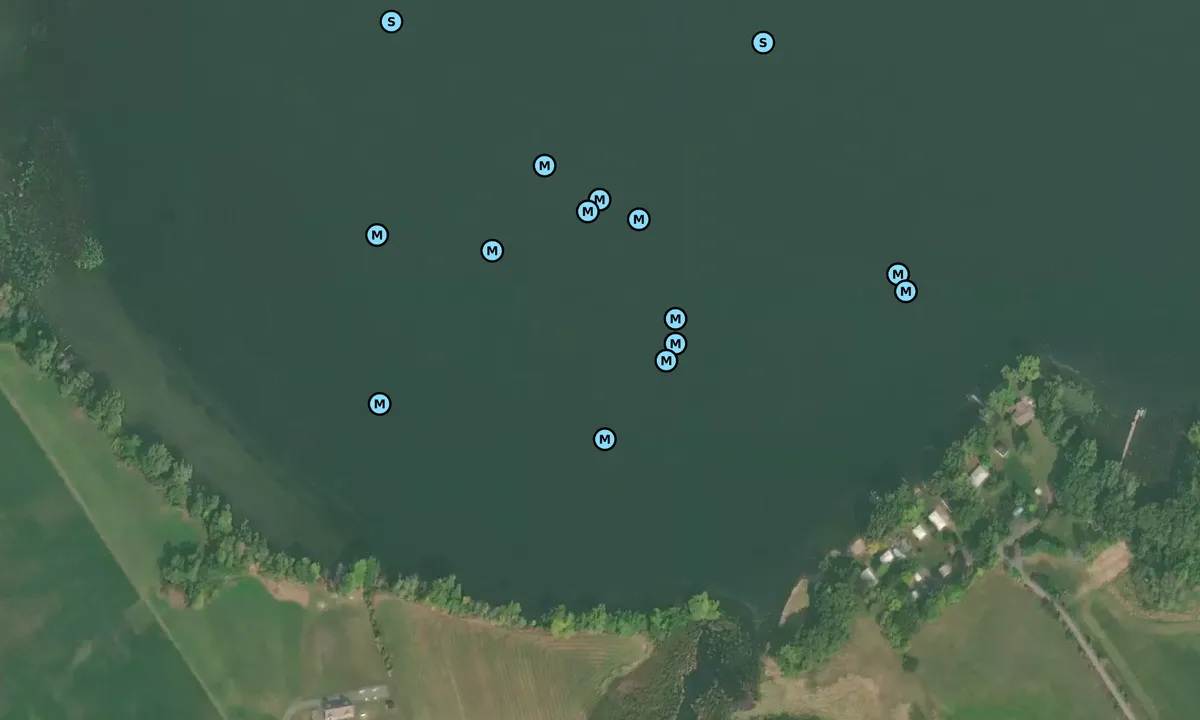Select the upper M marker of the pair nearest the dock
Screen dimensions: 1200x720
click(898, 274)
